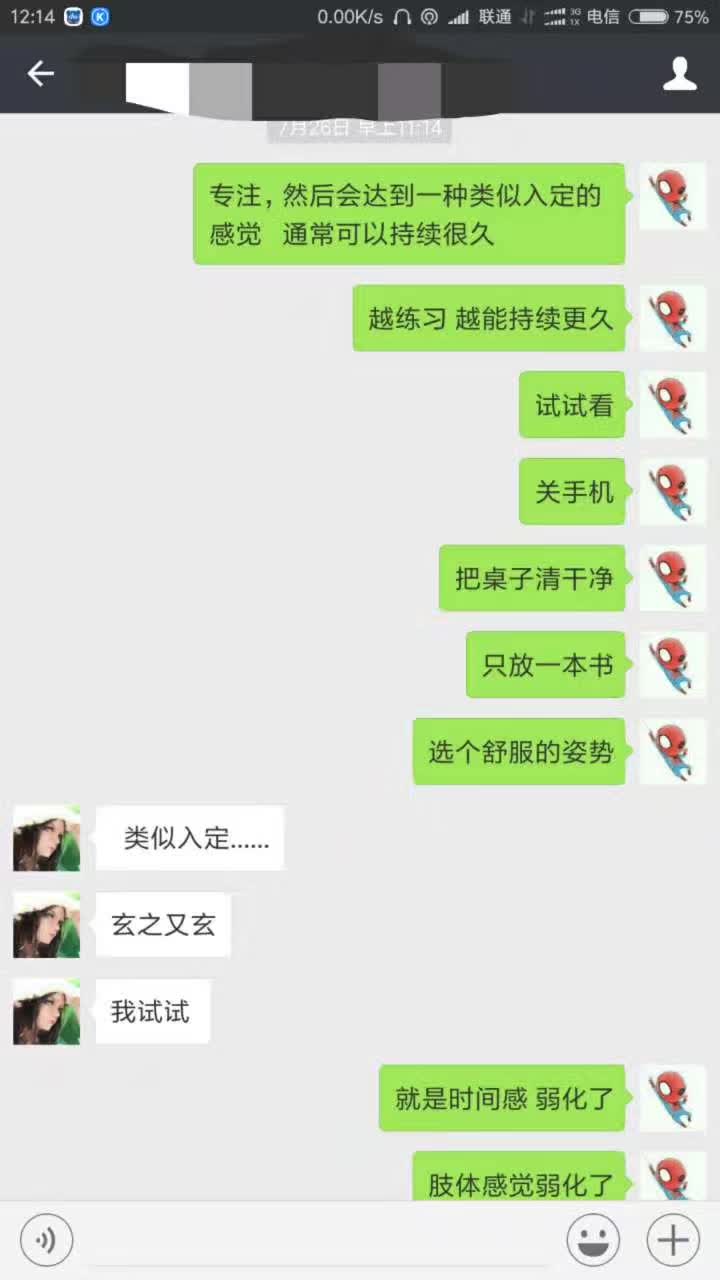Open the chat info profile icon
Image resolution: width=720 pixels, height=1280 pixels.
tap(679, 74)
